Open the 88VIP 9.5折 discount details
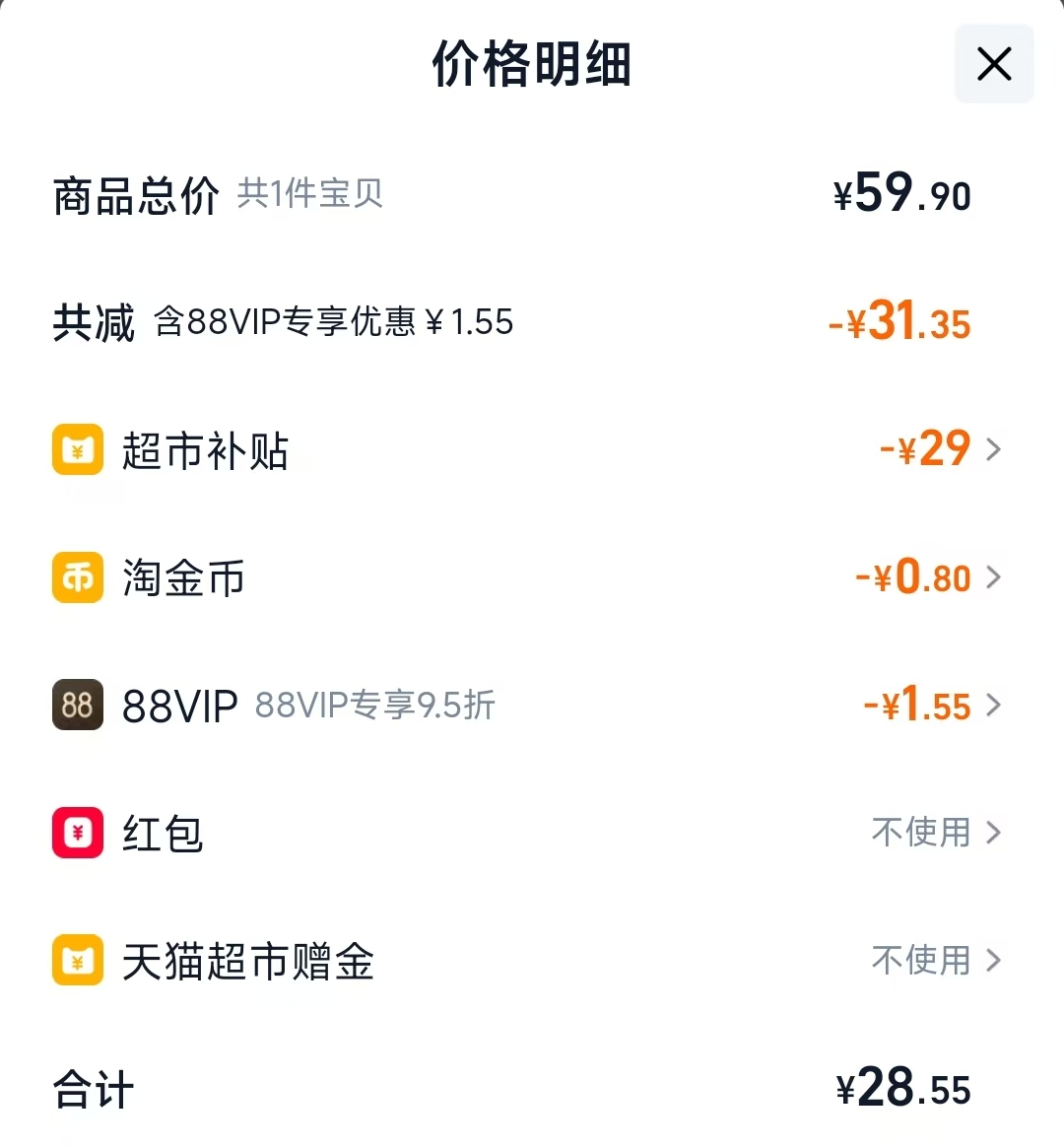This screenshot has width=1064, height=1147. pyautogui.click(x=998, y=705)
